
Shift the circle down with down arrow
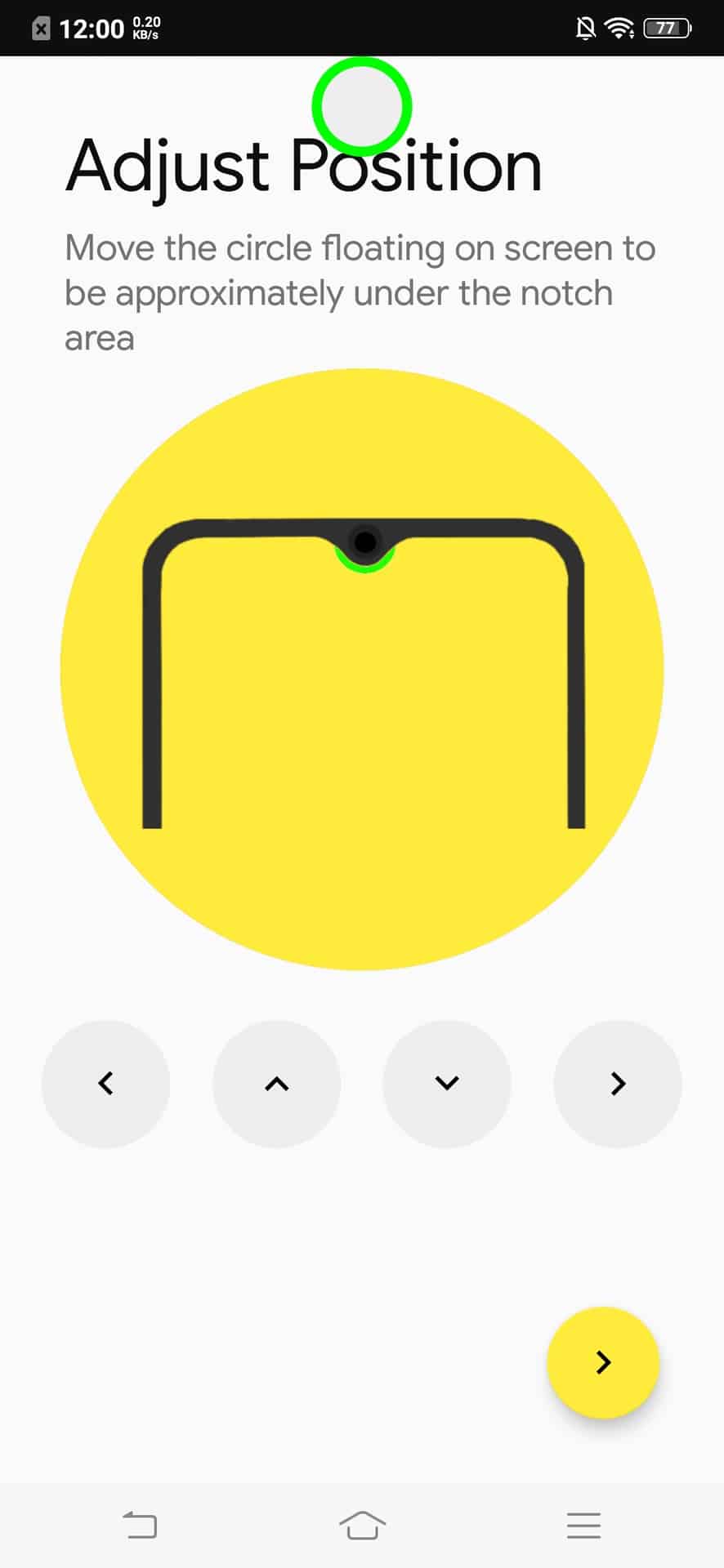tap(447, 1084)
